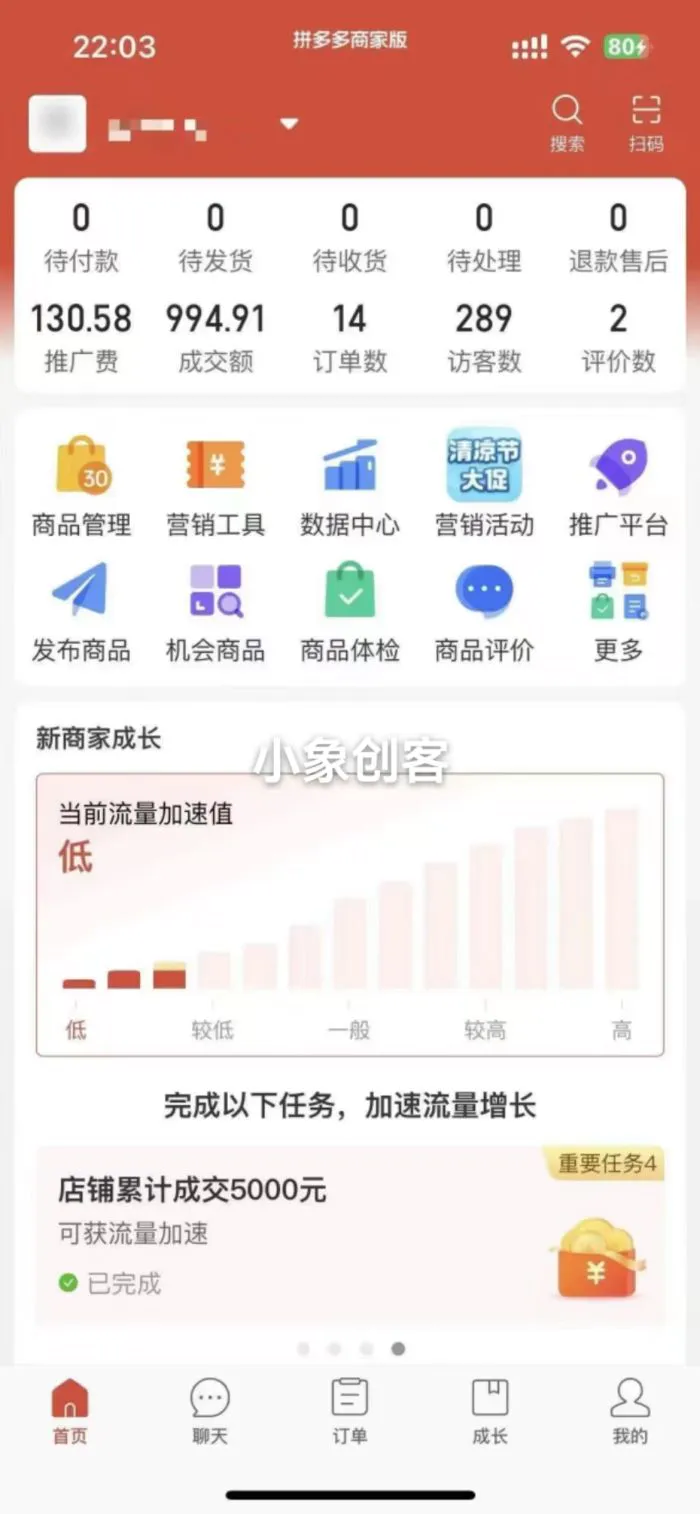Expand the store name dropdown arrow
700x1514 pixels.
(x=289, y=124)
